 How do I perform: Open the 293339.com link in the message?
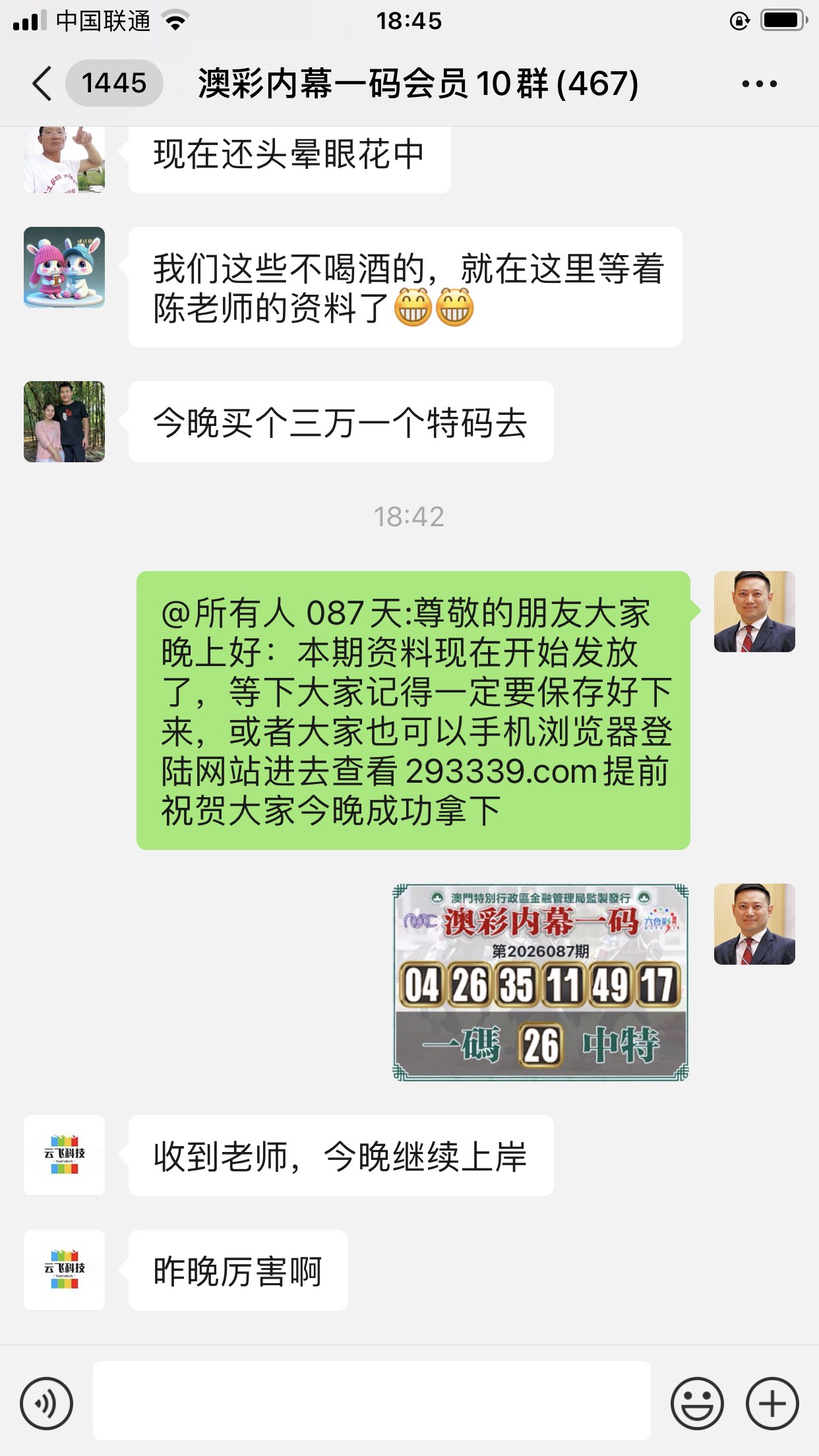coord(501,771)
